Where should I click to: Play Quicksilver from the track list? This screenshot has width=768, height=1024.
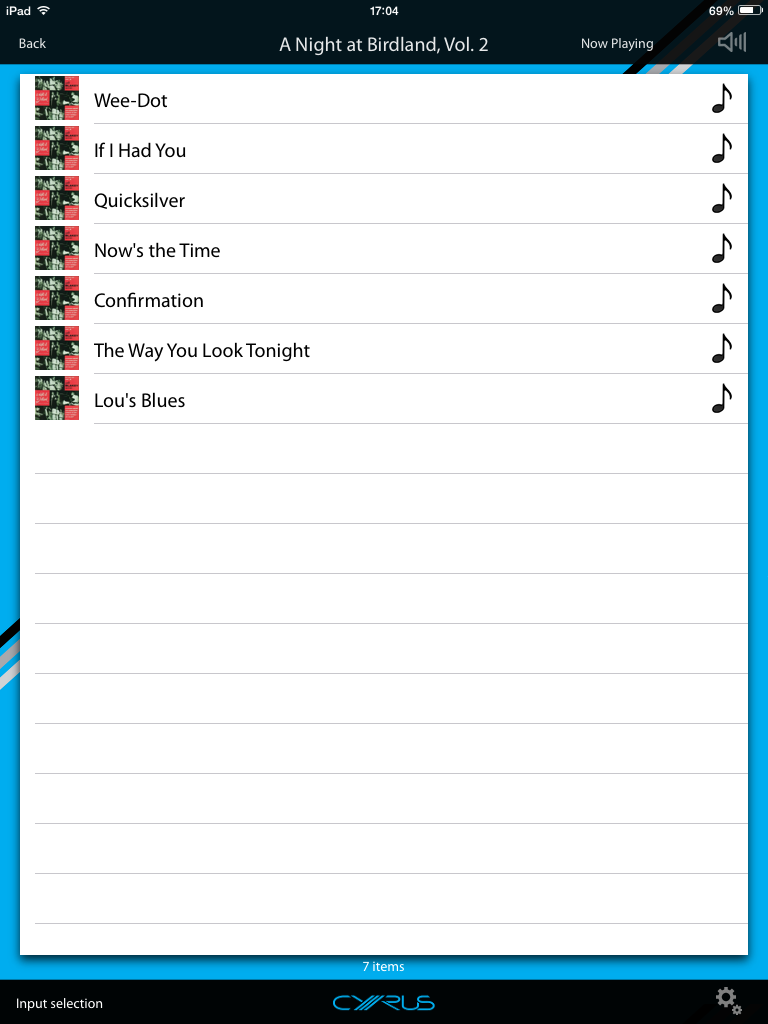pyautogui.click(x=140, y=200)
